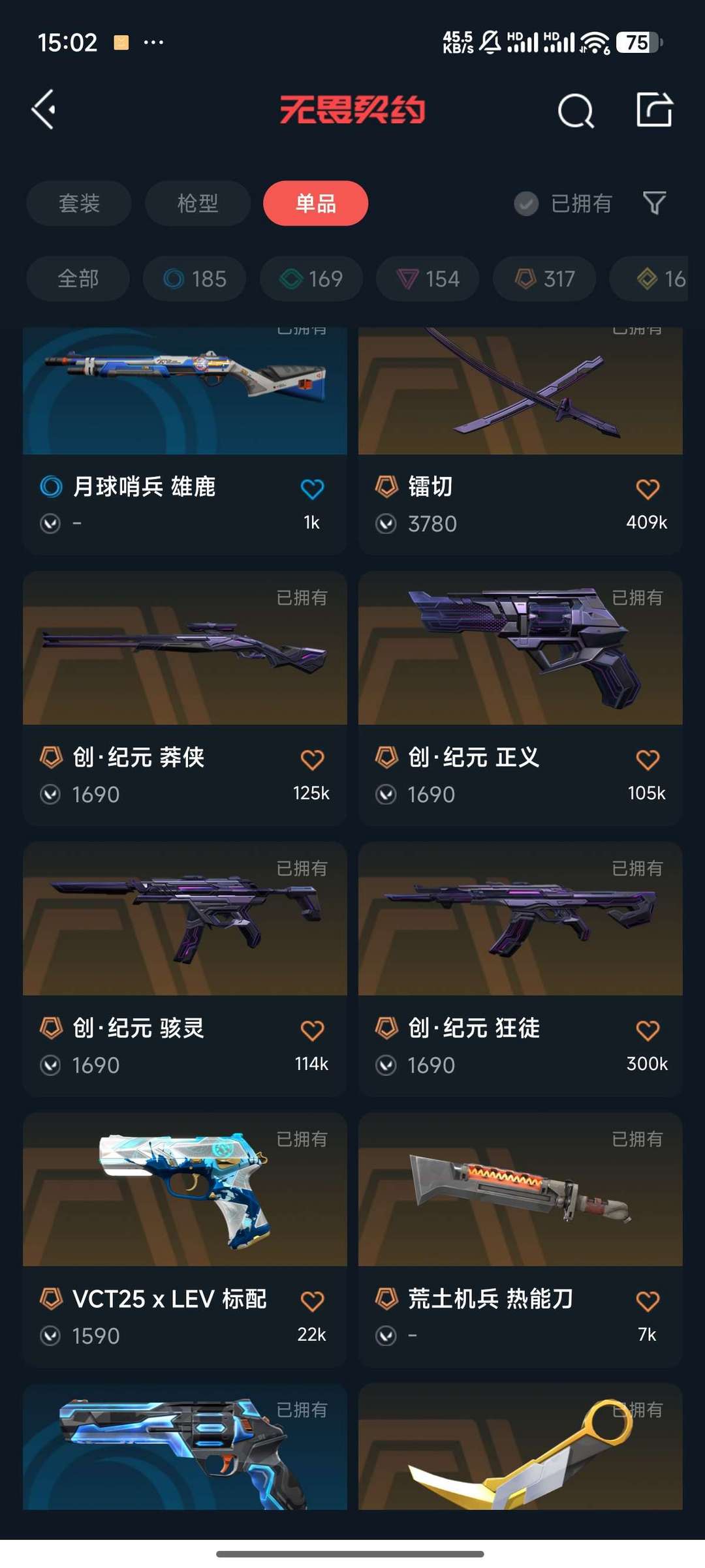The image size is (705, 1568).
Task: Toggle the 已拥有 owned filter
Action: point(563,204)
